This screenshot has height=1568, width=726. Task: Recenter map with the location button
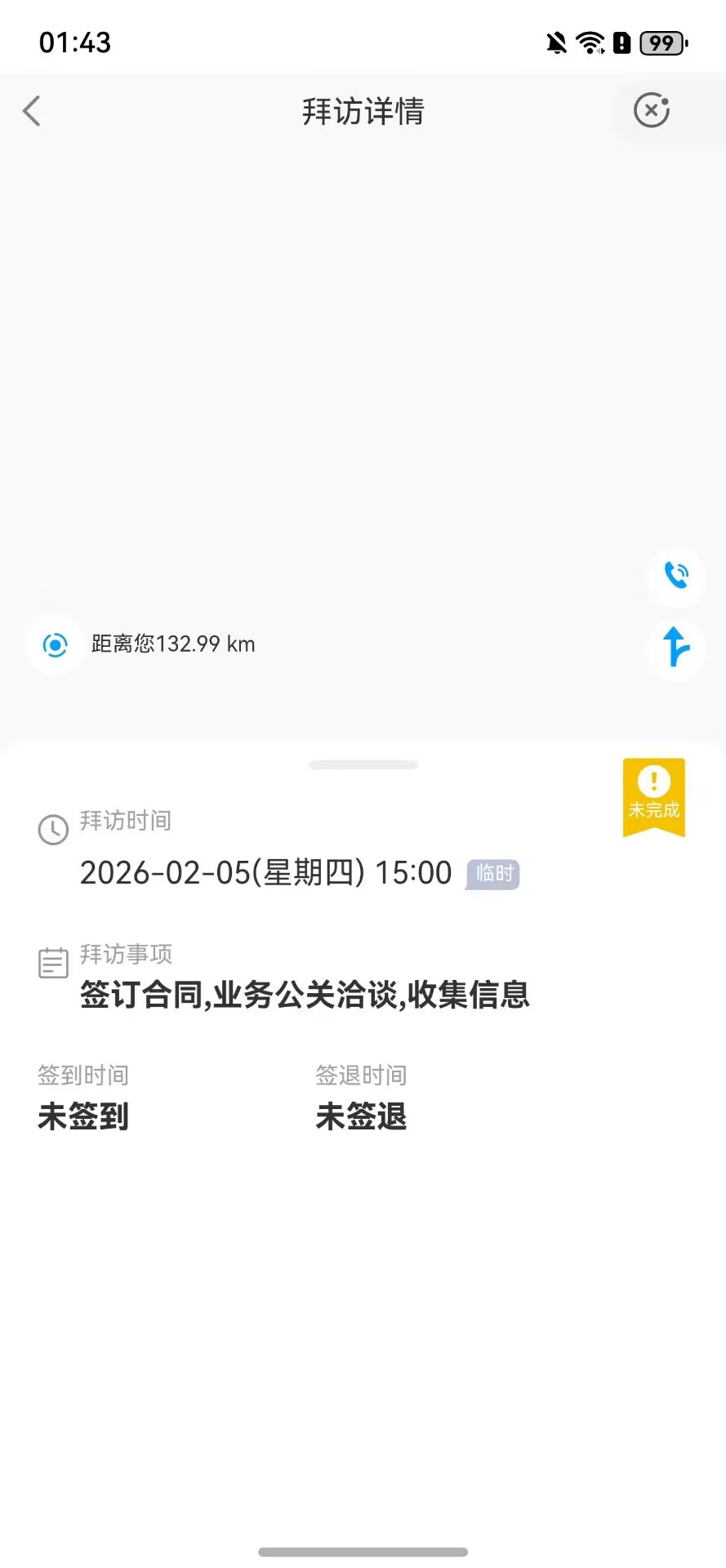click(x=55, y=644)
